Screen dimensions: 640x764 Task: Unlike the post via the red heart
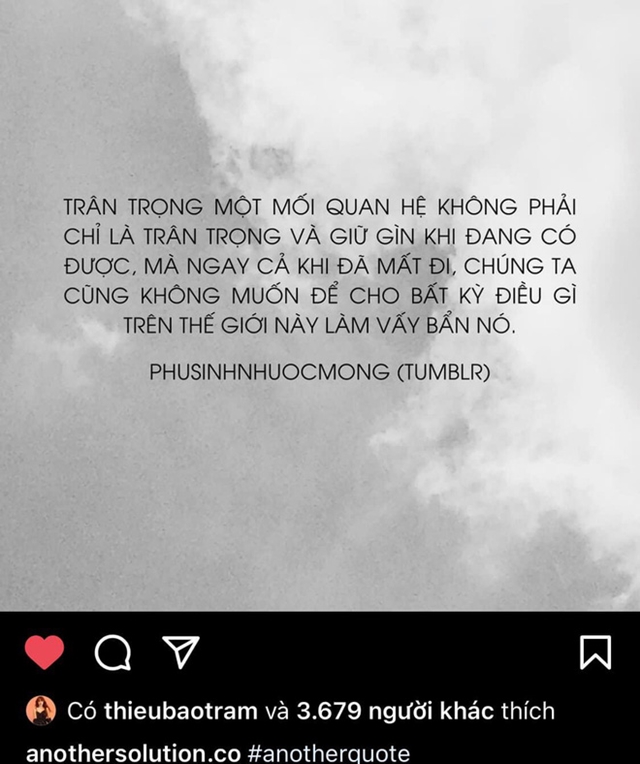coord(43,653)
